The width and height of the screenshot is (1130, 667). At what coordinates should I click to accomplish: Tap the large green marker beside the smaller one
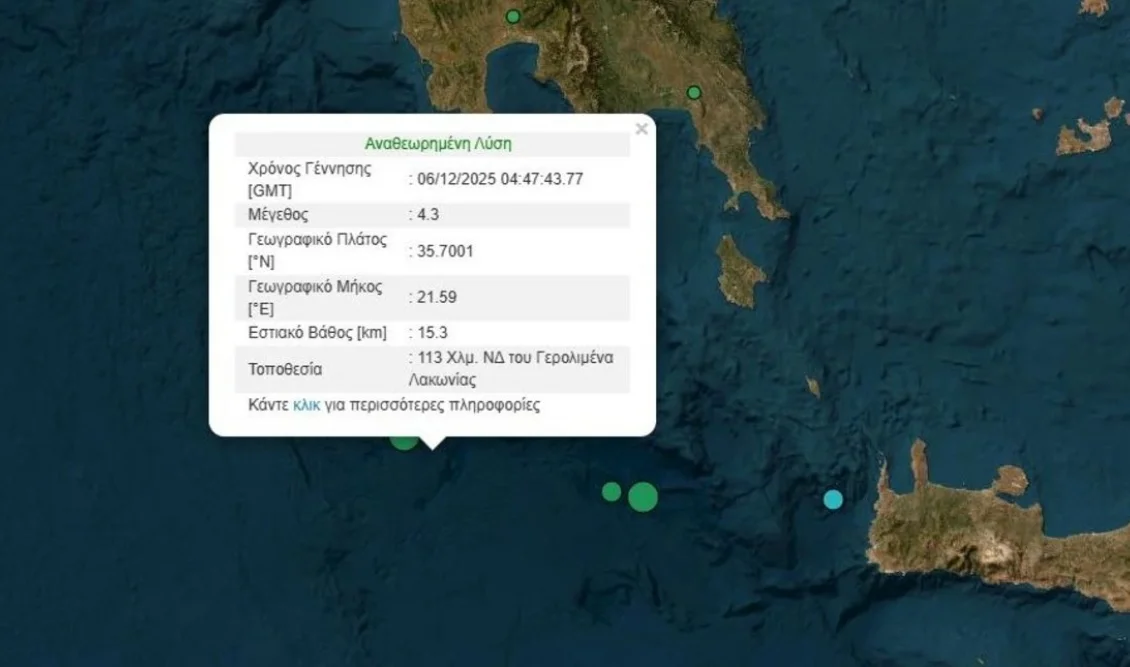(x=643, y=496)
